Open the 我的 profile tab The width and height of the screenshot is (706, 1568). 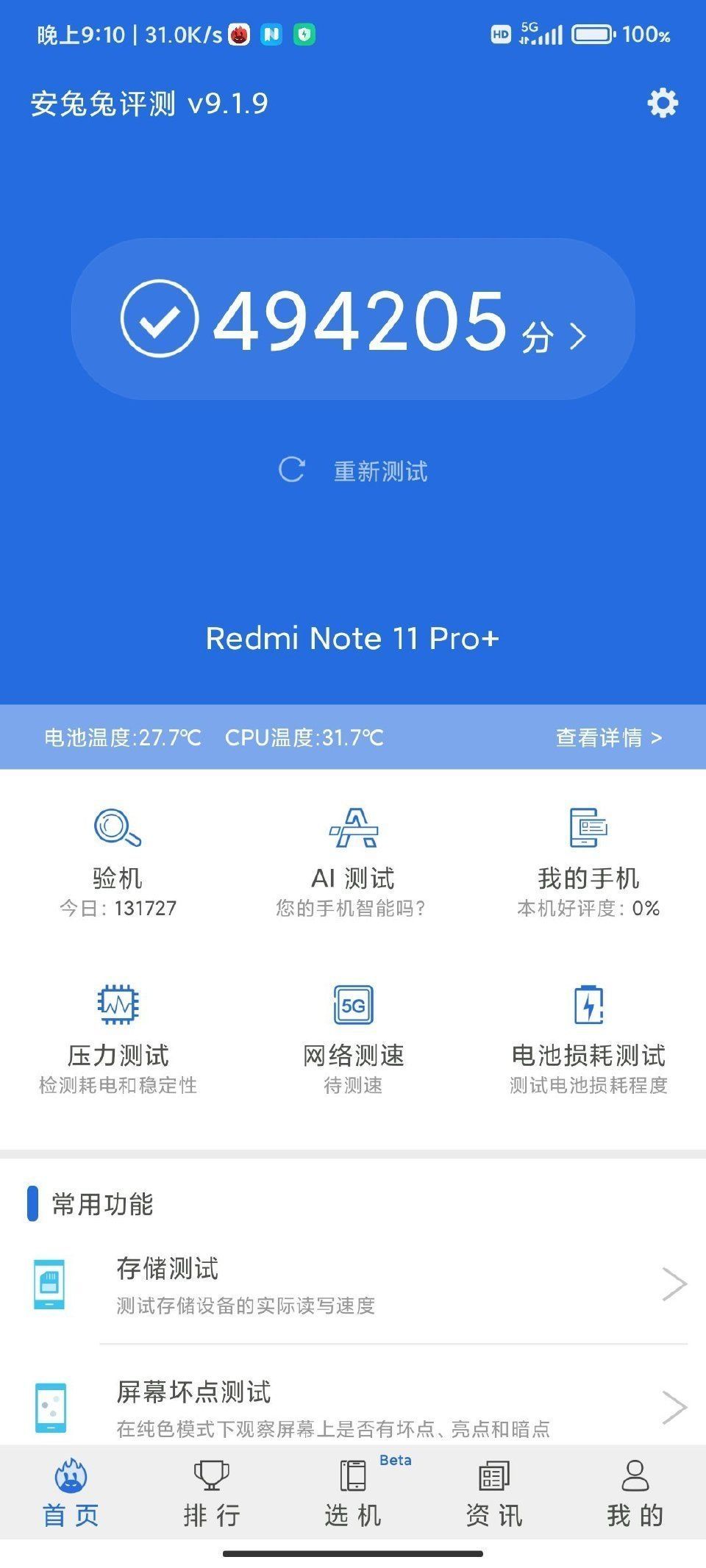635,1492
